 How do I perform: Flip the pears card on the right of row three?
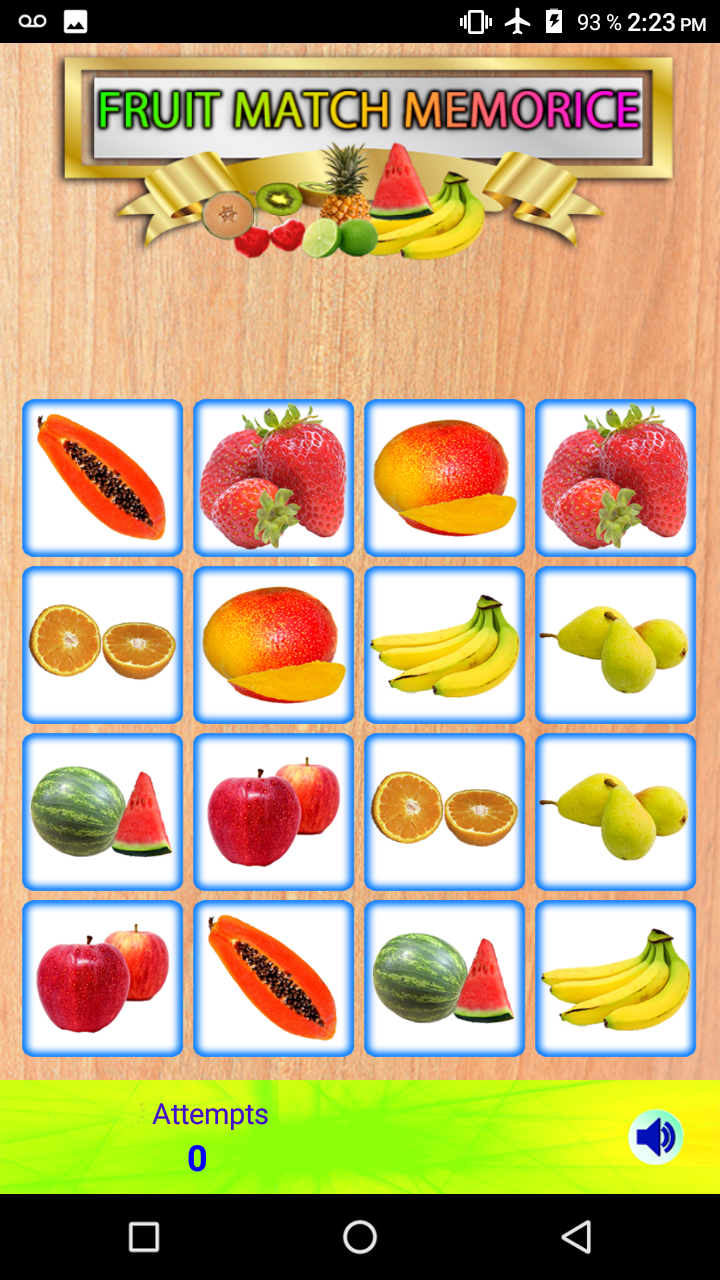[615, 812]
